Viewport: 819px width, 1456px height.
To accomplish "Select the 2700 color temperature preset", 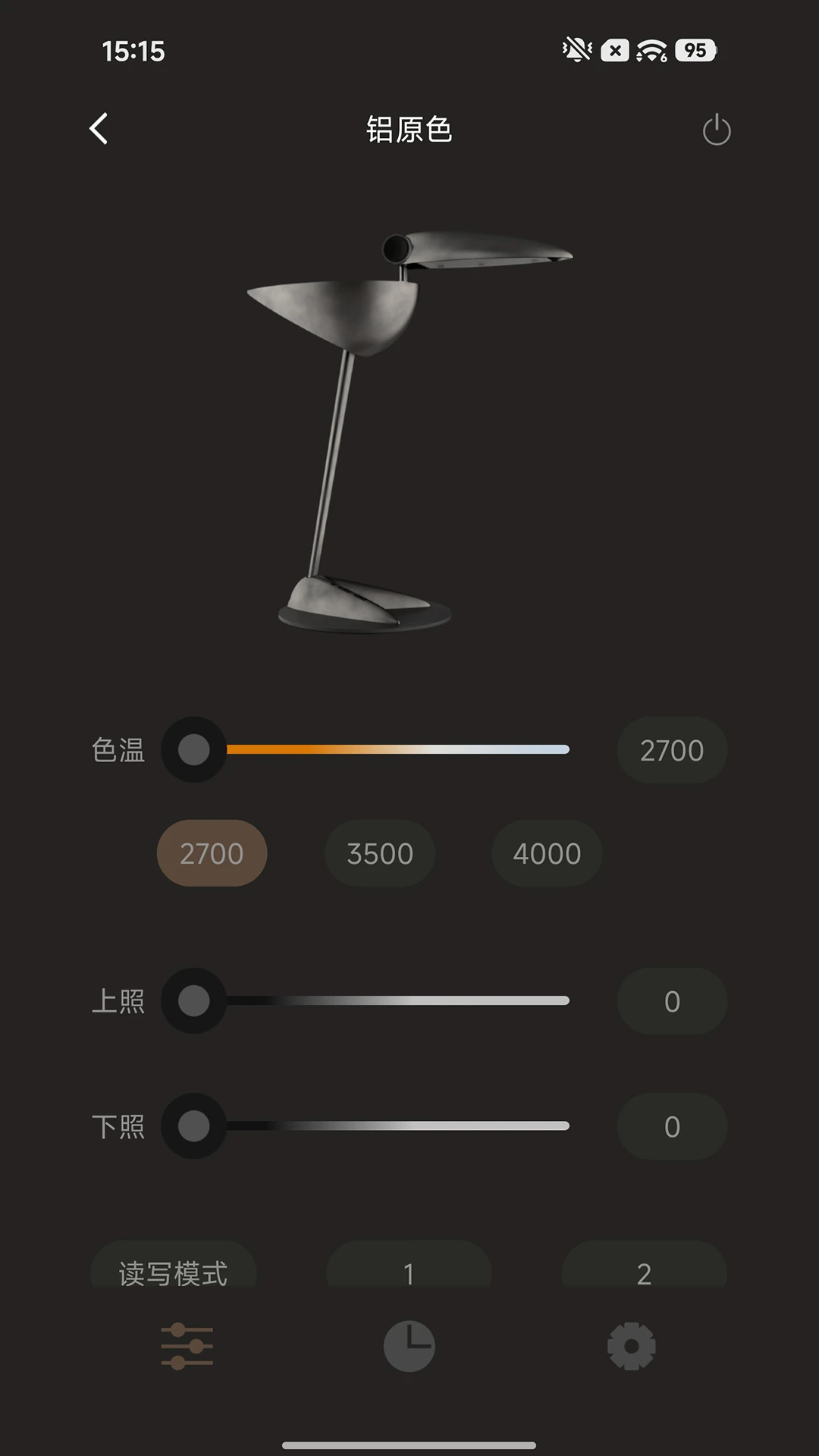I will [x=212, y=853].
